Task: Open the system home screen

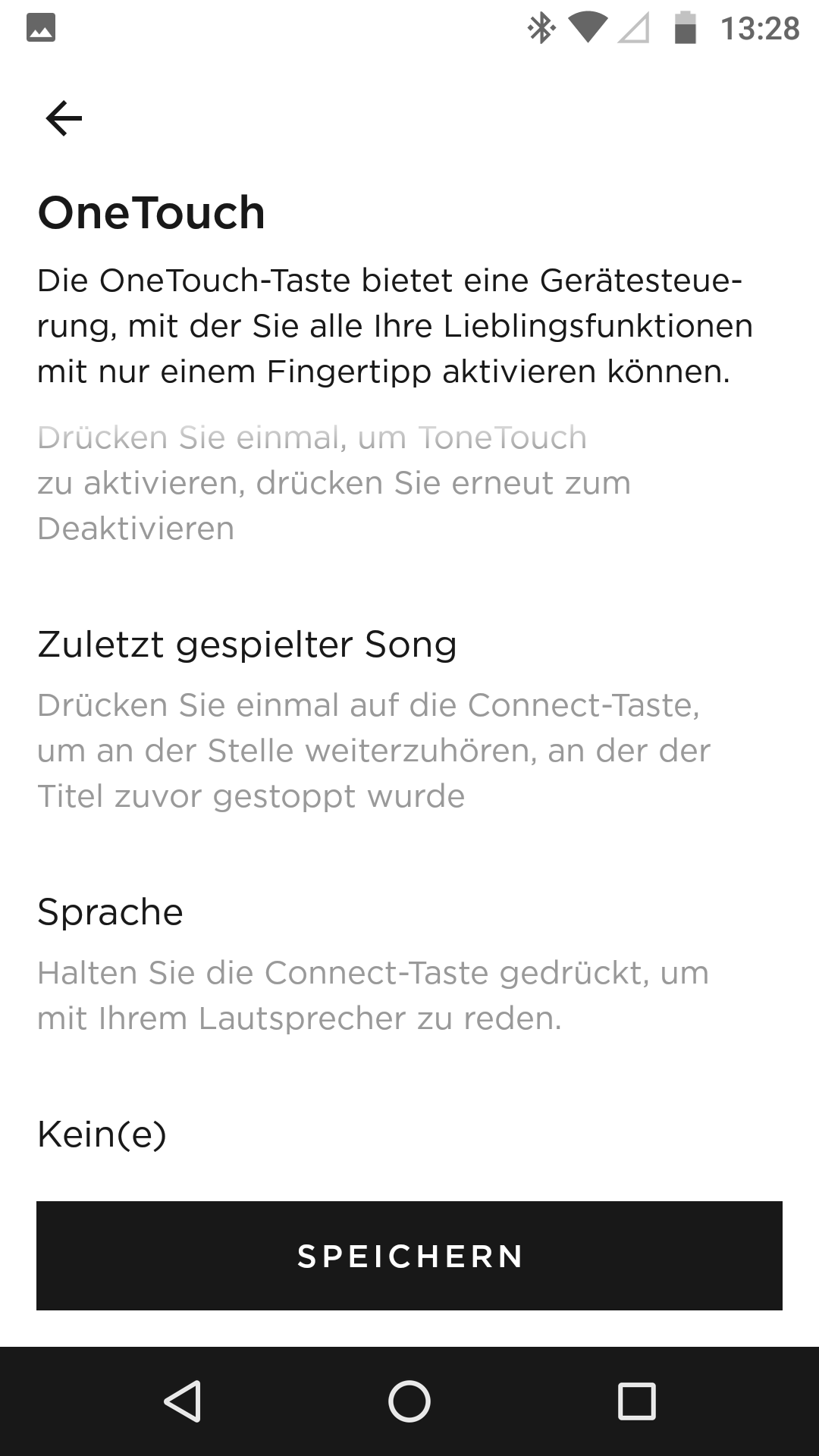Action: 409,1401
